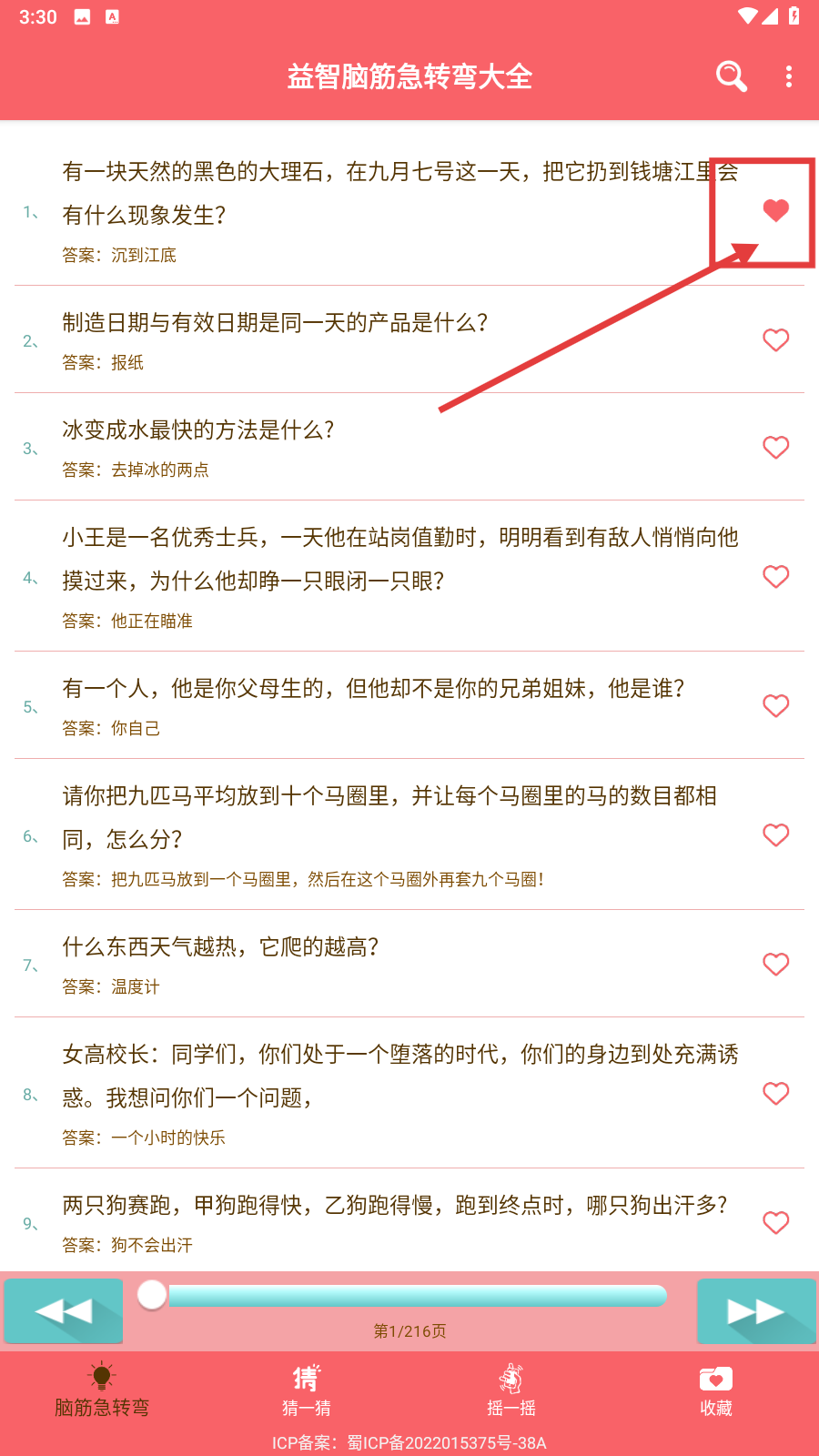Unfavorite the marble riddle (question 1)
The image size is (819, 1456).
pos(775,211)
